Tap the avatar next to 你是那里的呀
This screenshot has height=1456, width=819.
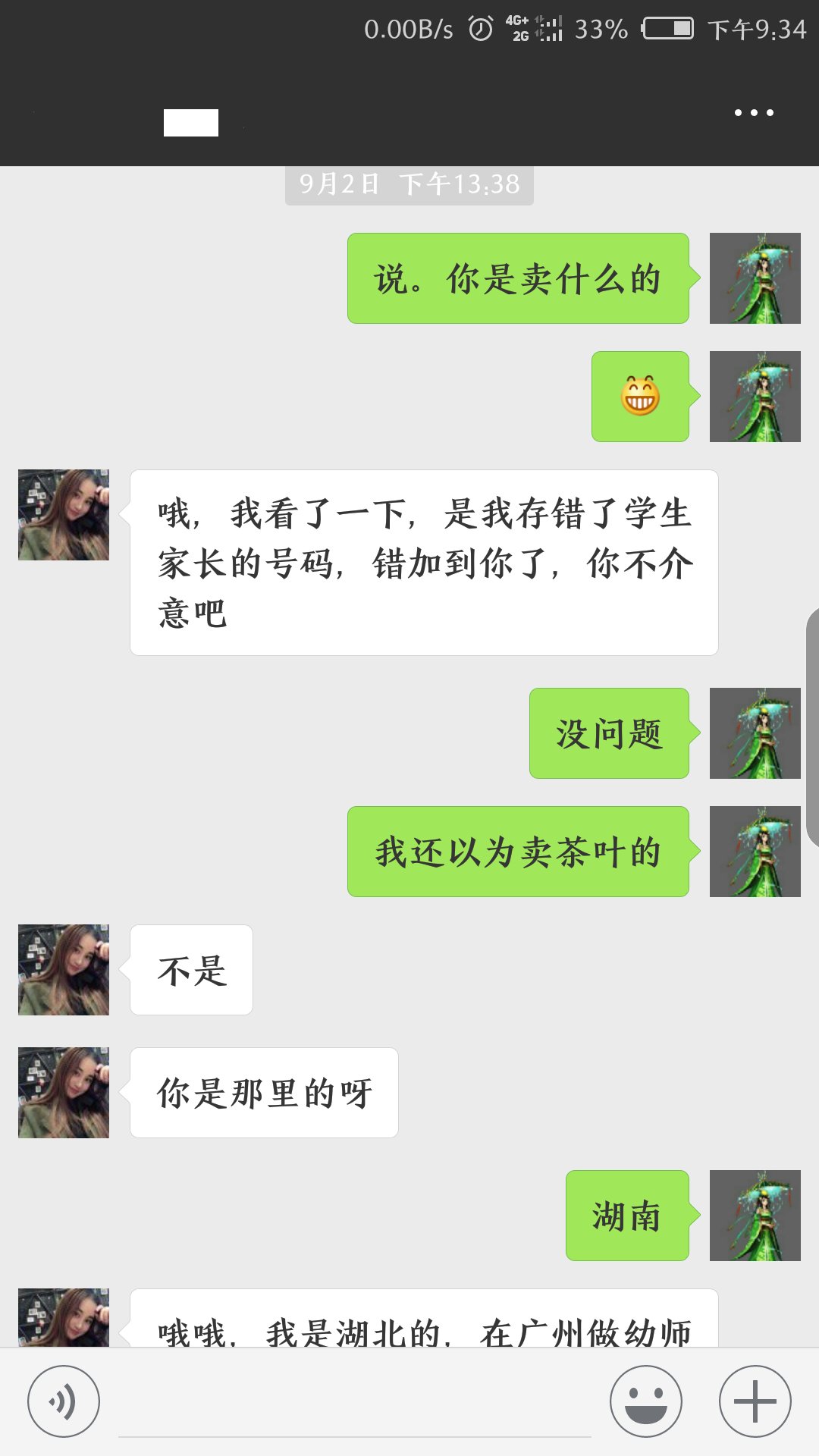[64, 1093]
